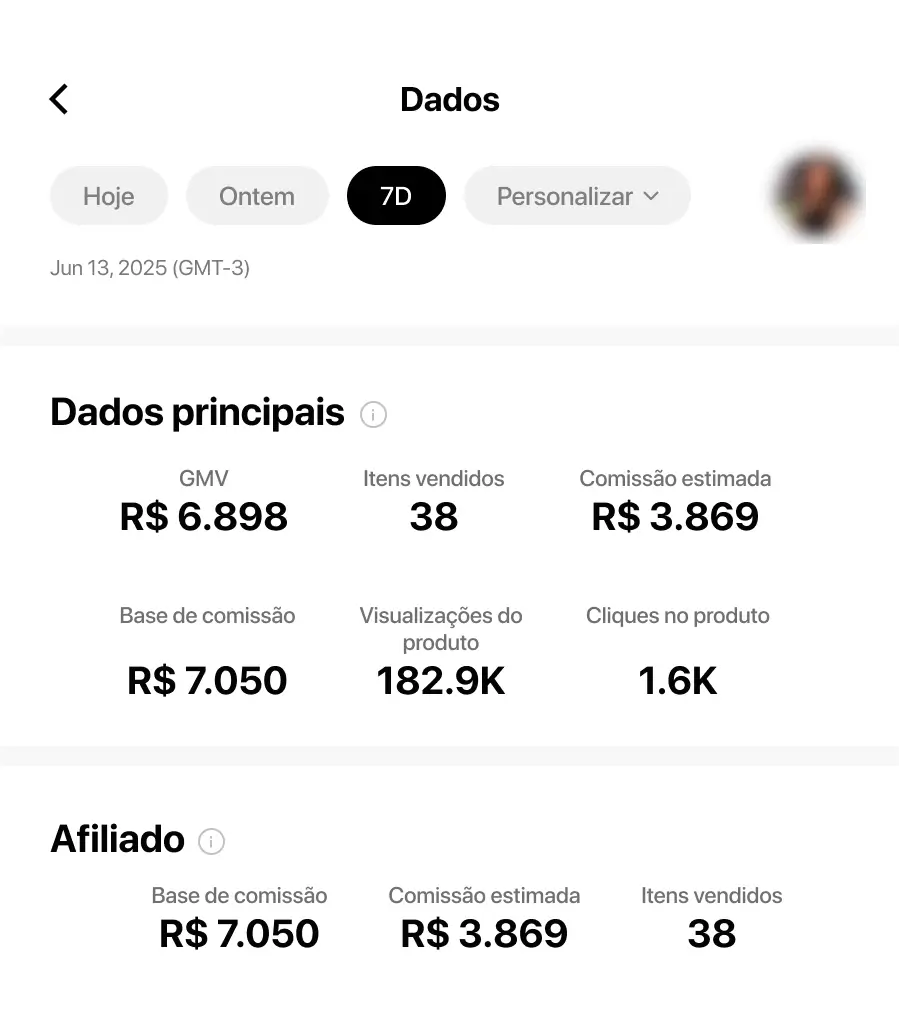
Task: Click the Cliques no produto metric 1.6K
Action: point(677,680)
